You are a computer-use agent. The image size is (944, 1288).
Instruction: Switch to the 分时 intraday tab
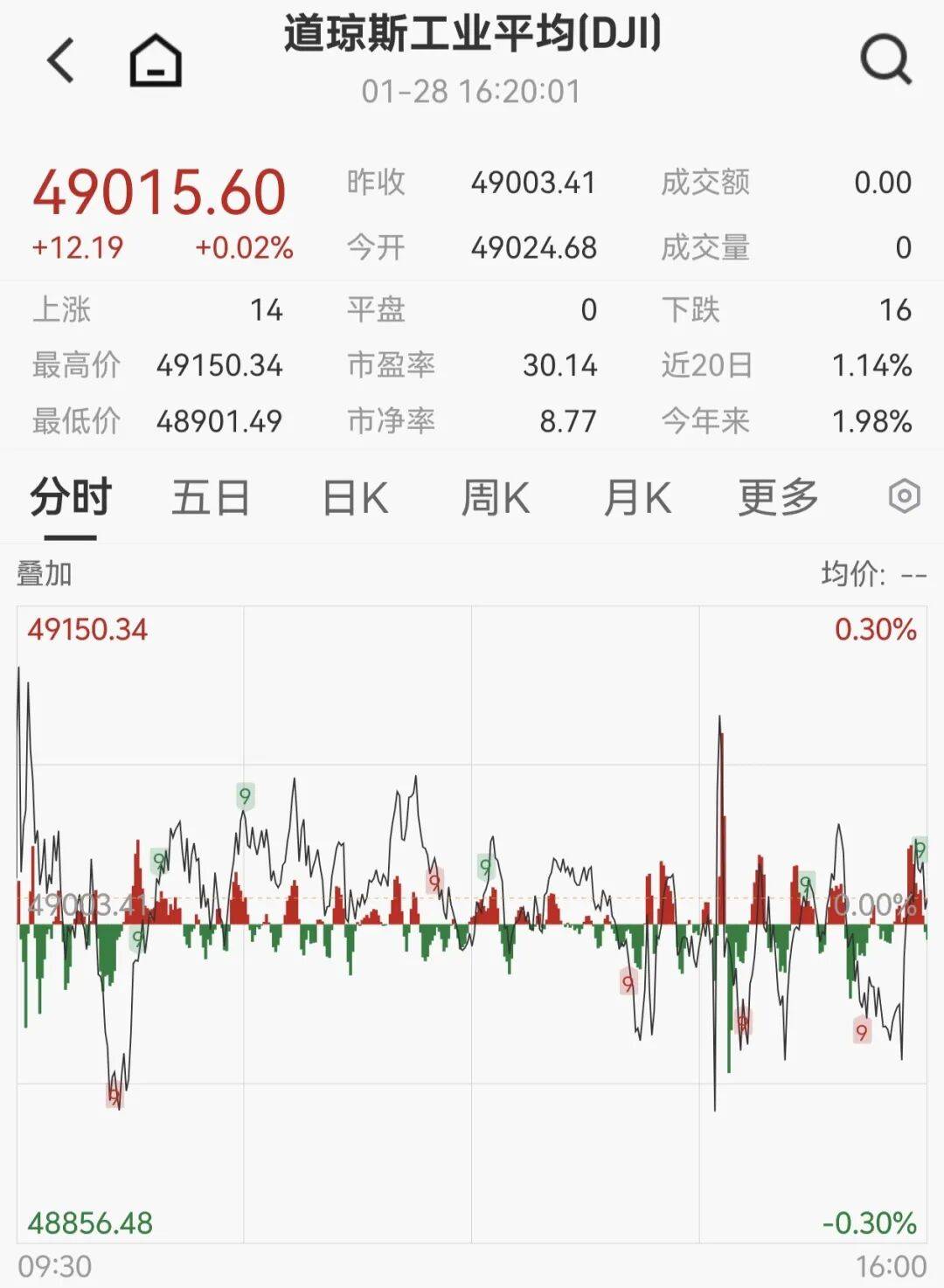pyautogui.click(x=68, y=496)
